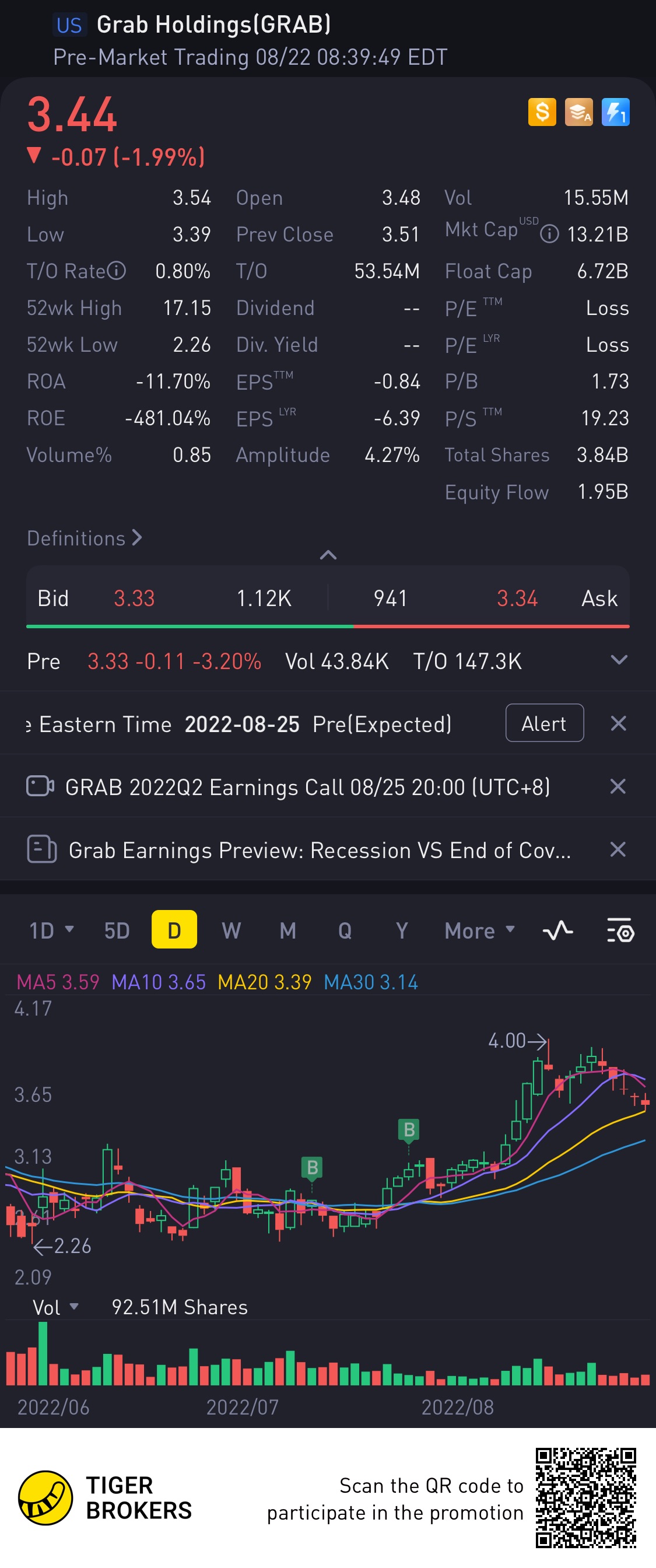The width and height of the screenshot is (656, 1568).
Task: Dismiss the Grab Earnings Preview row
Action: tap(618, 849)
